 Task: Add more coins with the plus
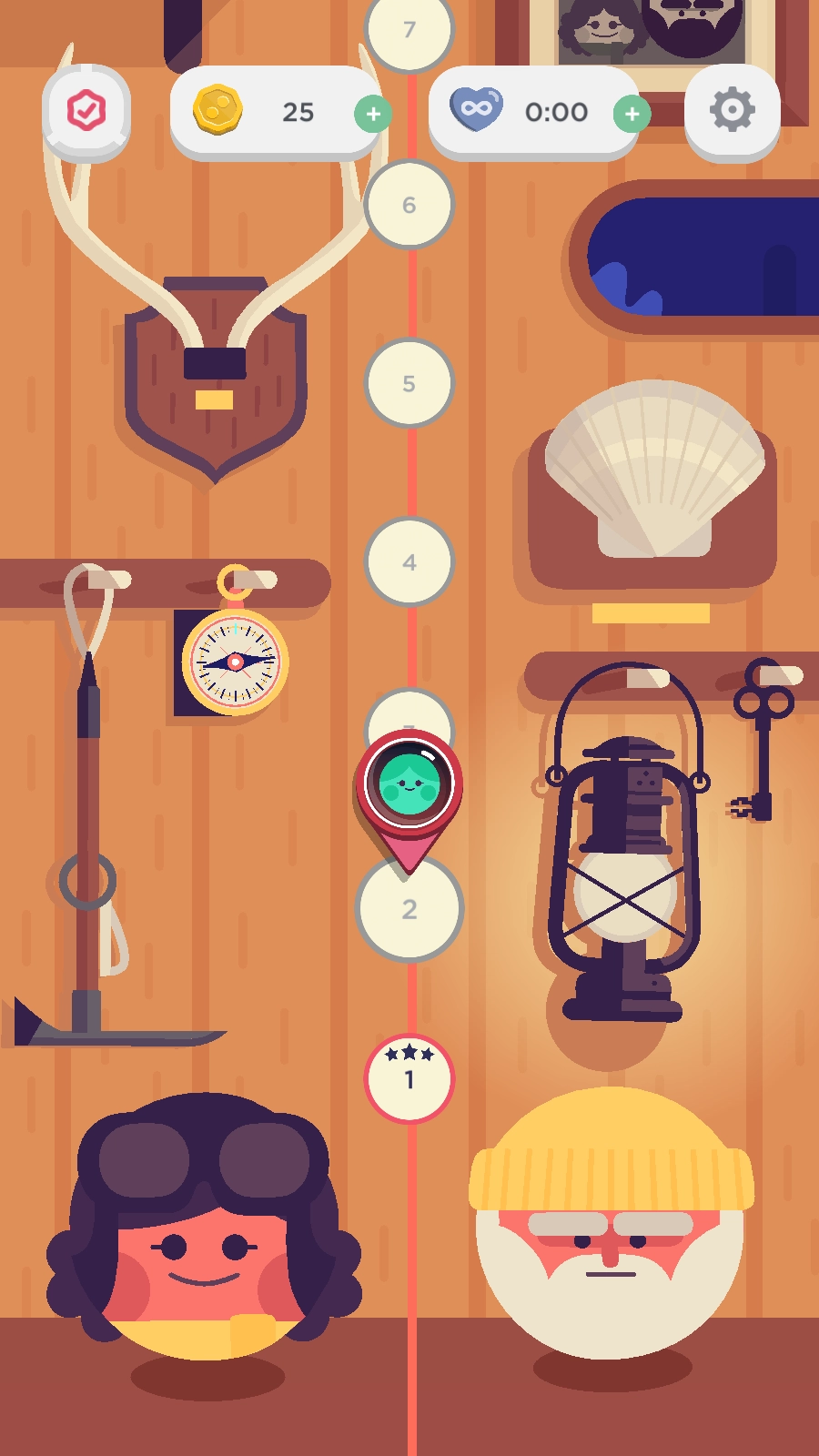click(372, 114)
